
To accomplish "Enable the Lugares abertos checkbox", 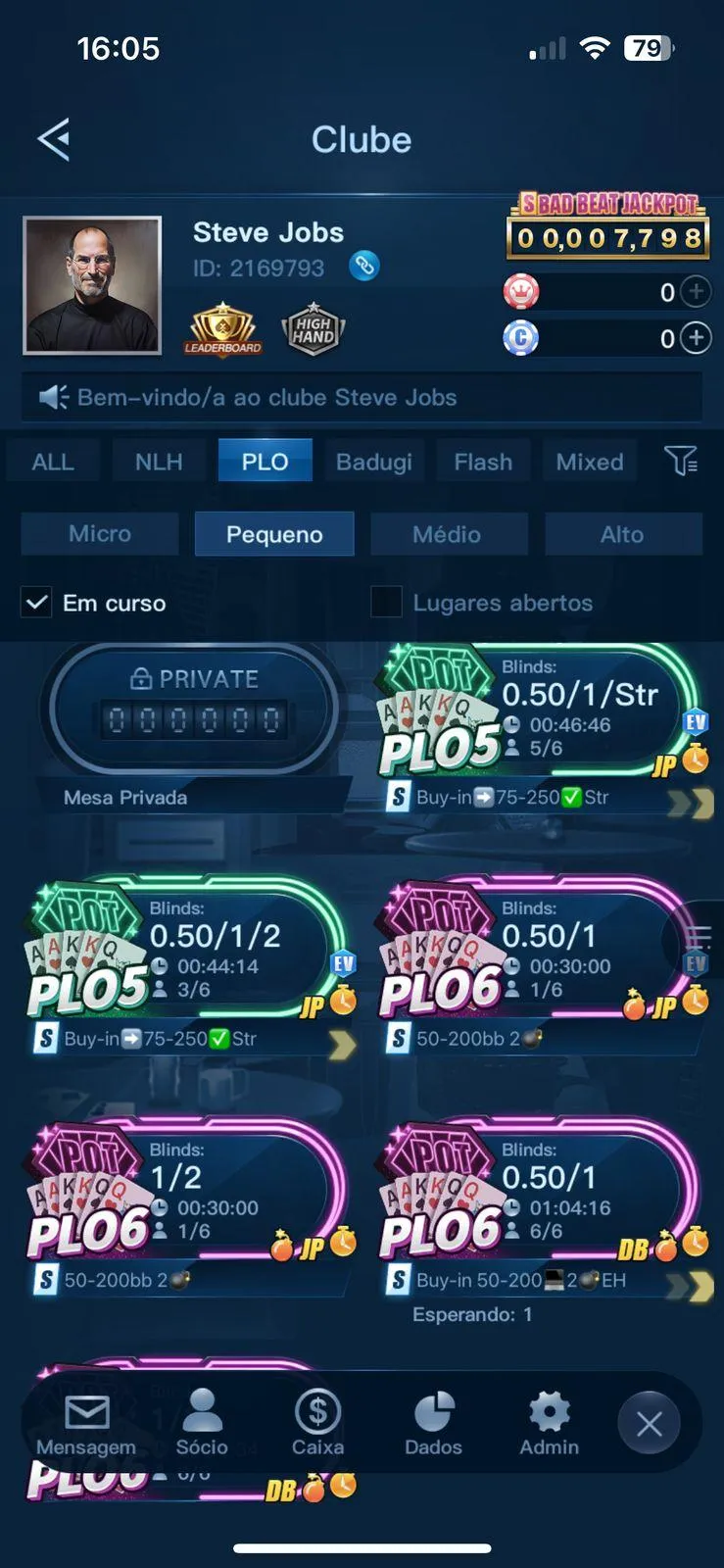I will pos(386,602).
